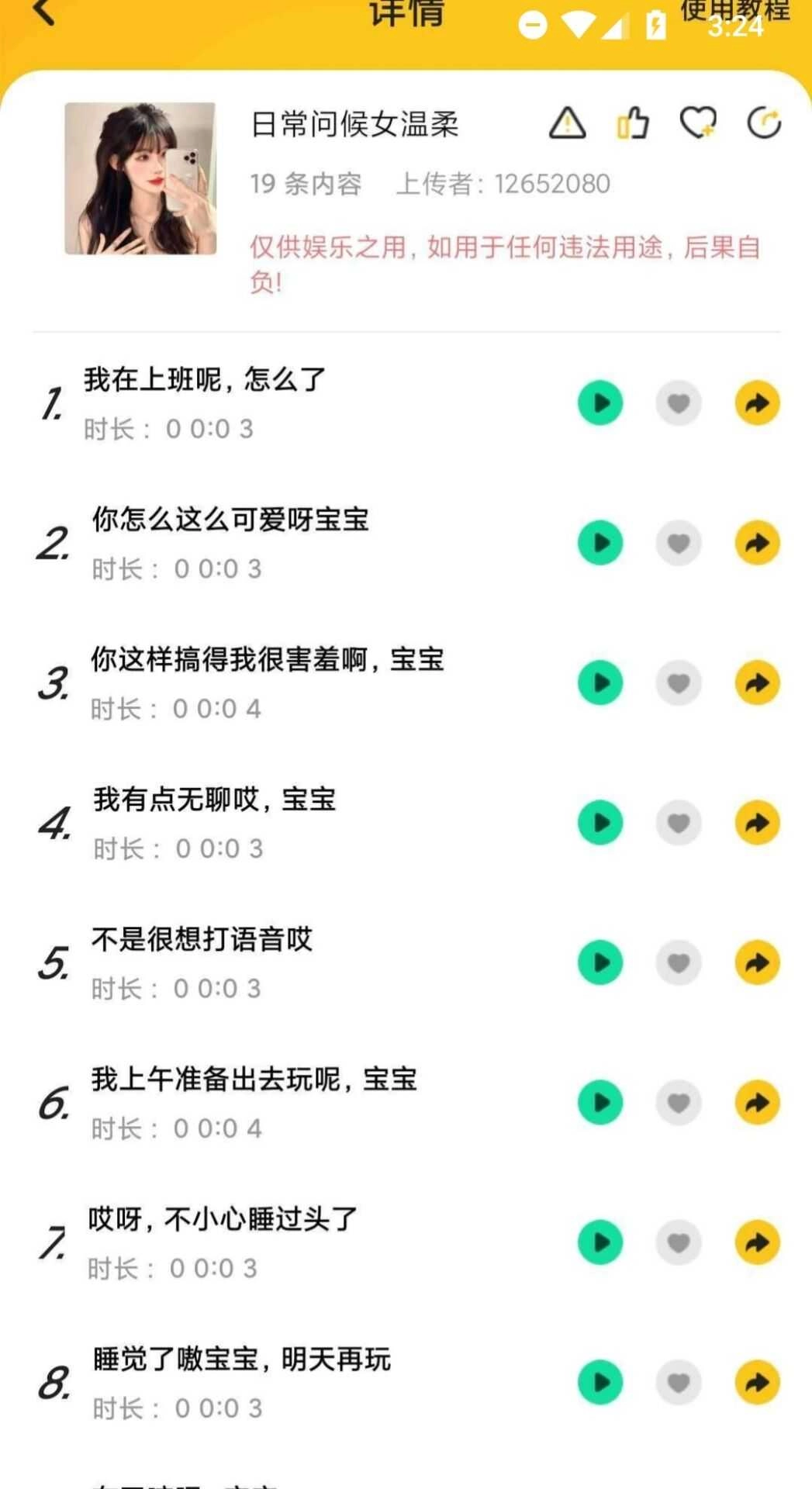Report the 日常问候女温柔 voice pack

[567, 123]
